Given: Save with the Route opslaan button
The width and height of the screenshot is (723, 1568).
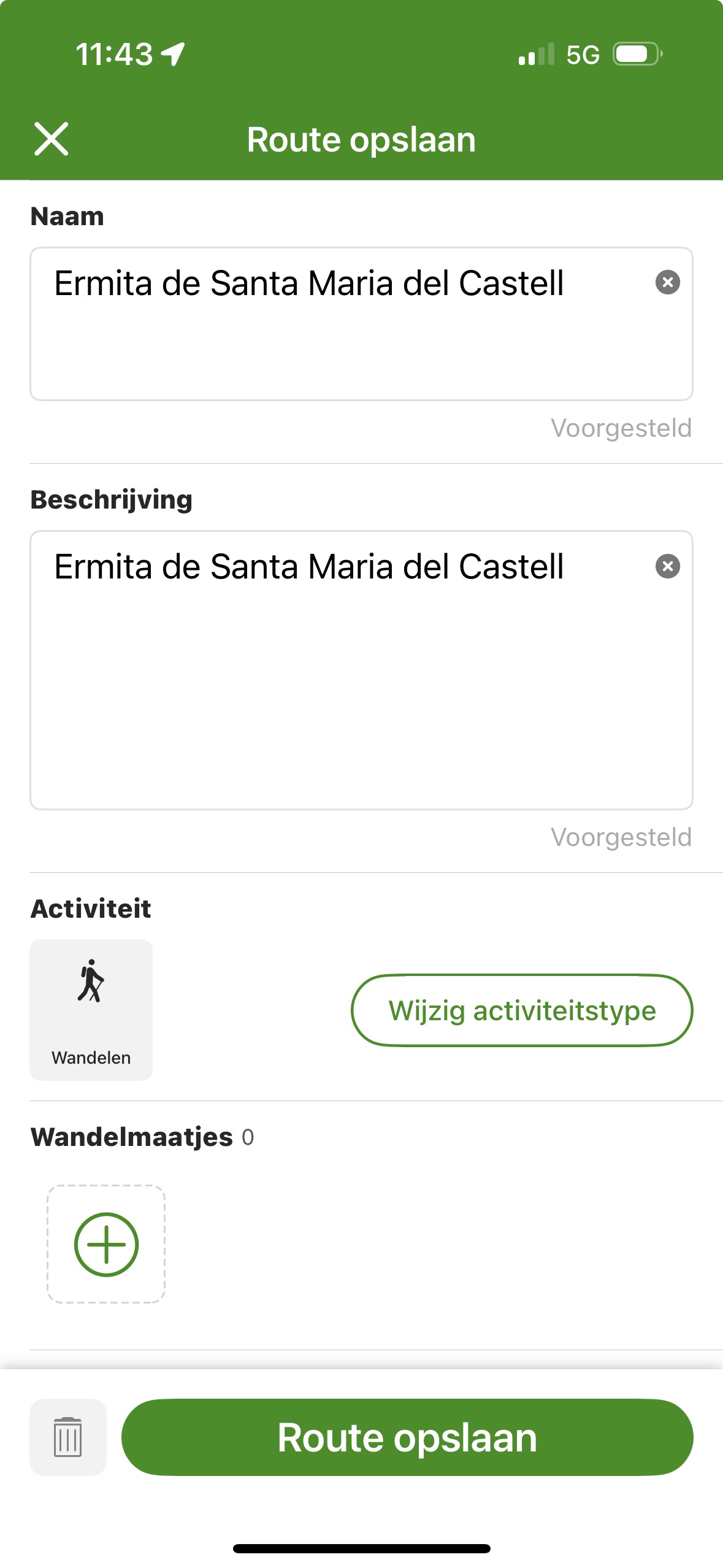Looking at the screenshot, I should 407,1437.
